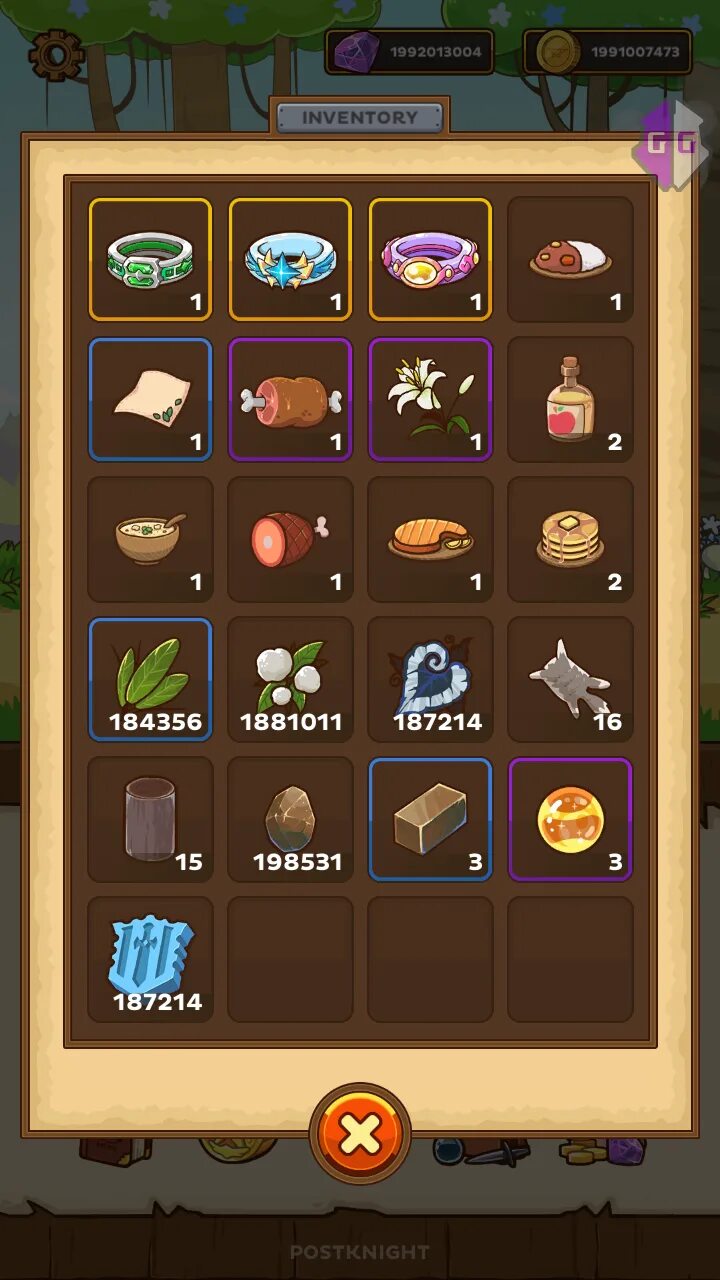Select the blue star ring item
This screenshot has height=1280, width=720.
(x=290, y=260)
